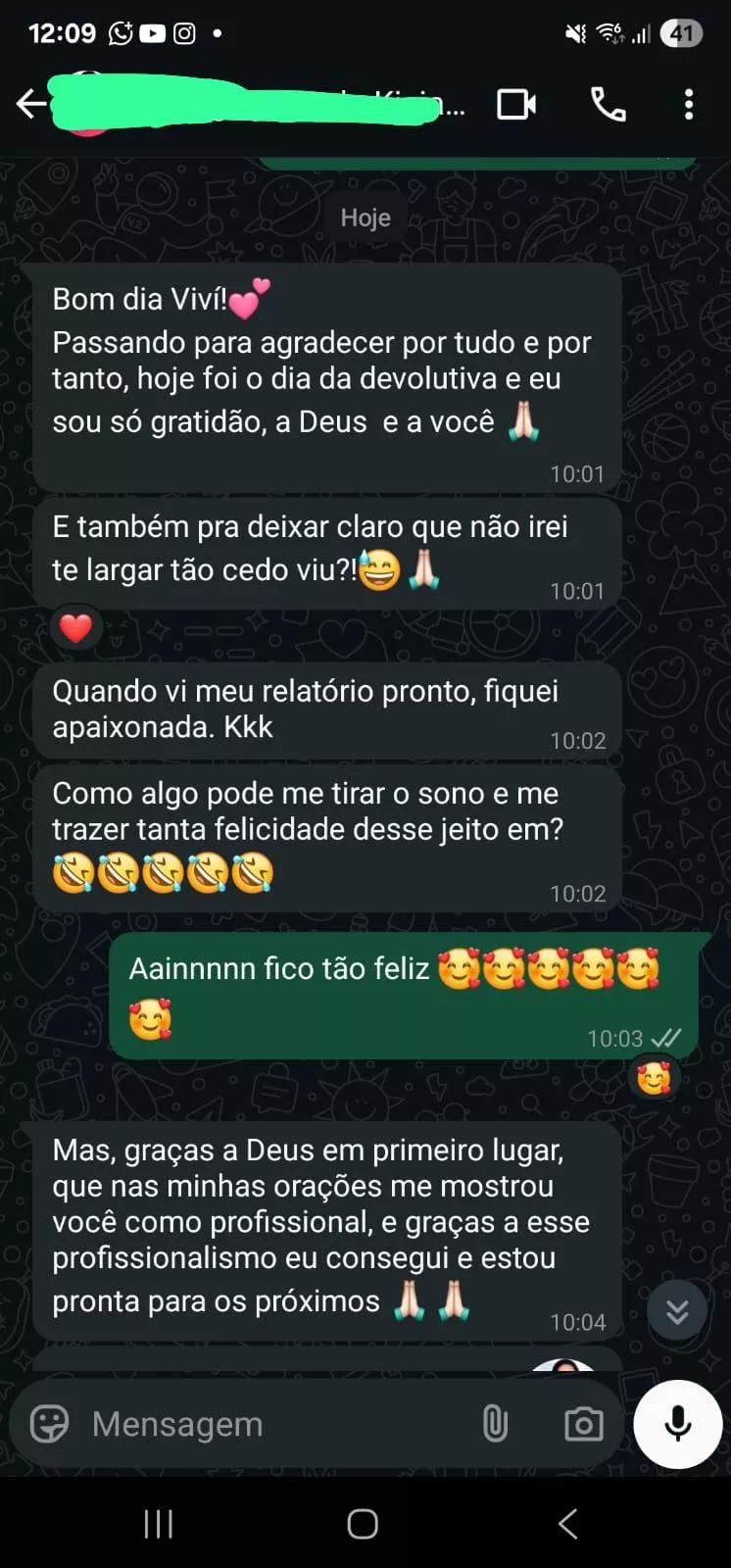
Task: Attach a file with the paperclip
Action: click(x=495, y=1424)
